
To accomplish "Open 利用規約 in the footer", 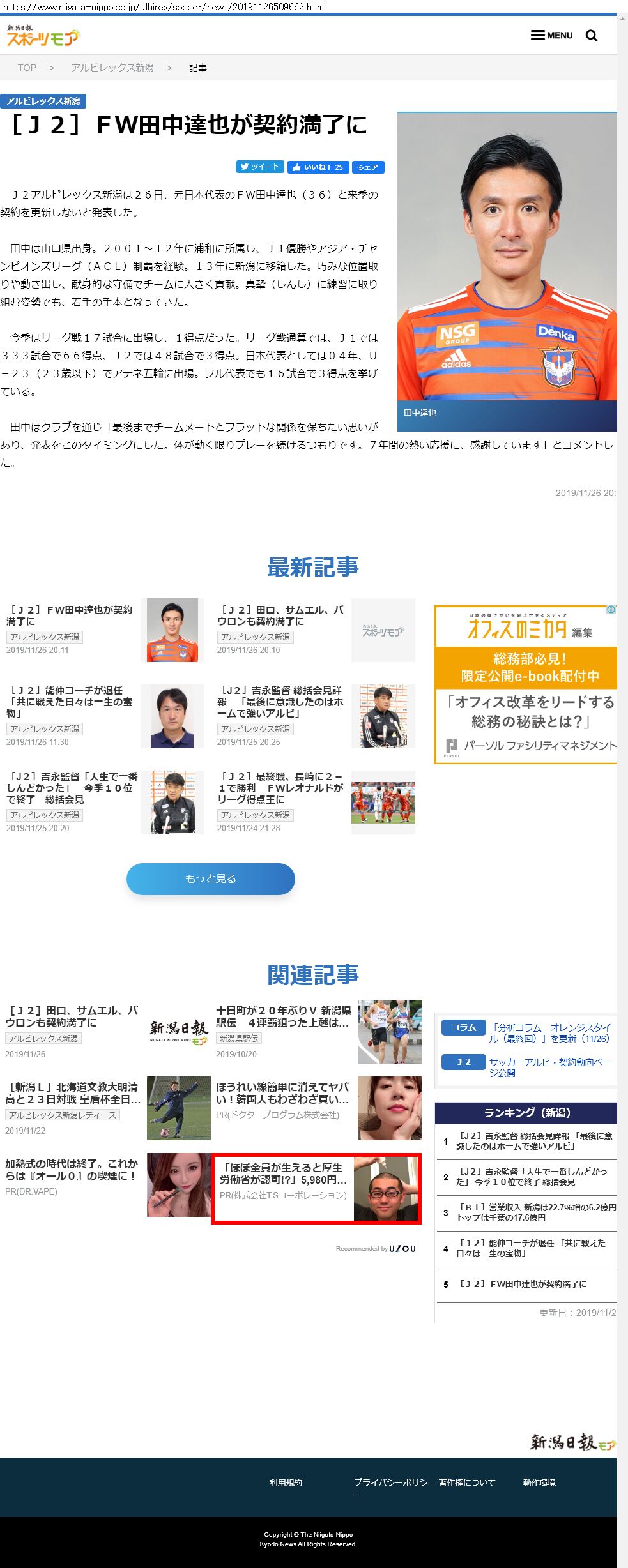I will [286, 1482].
